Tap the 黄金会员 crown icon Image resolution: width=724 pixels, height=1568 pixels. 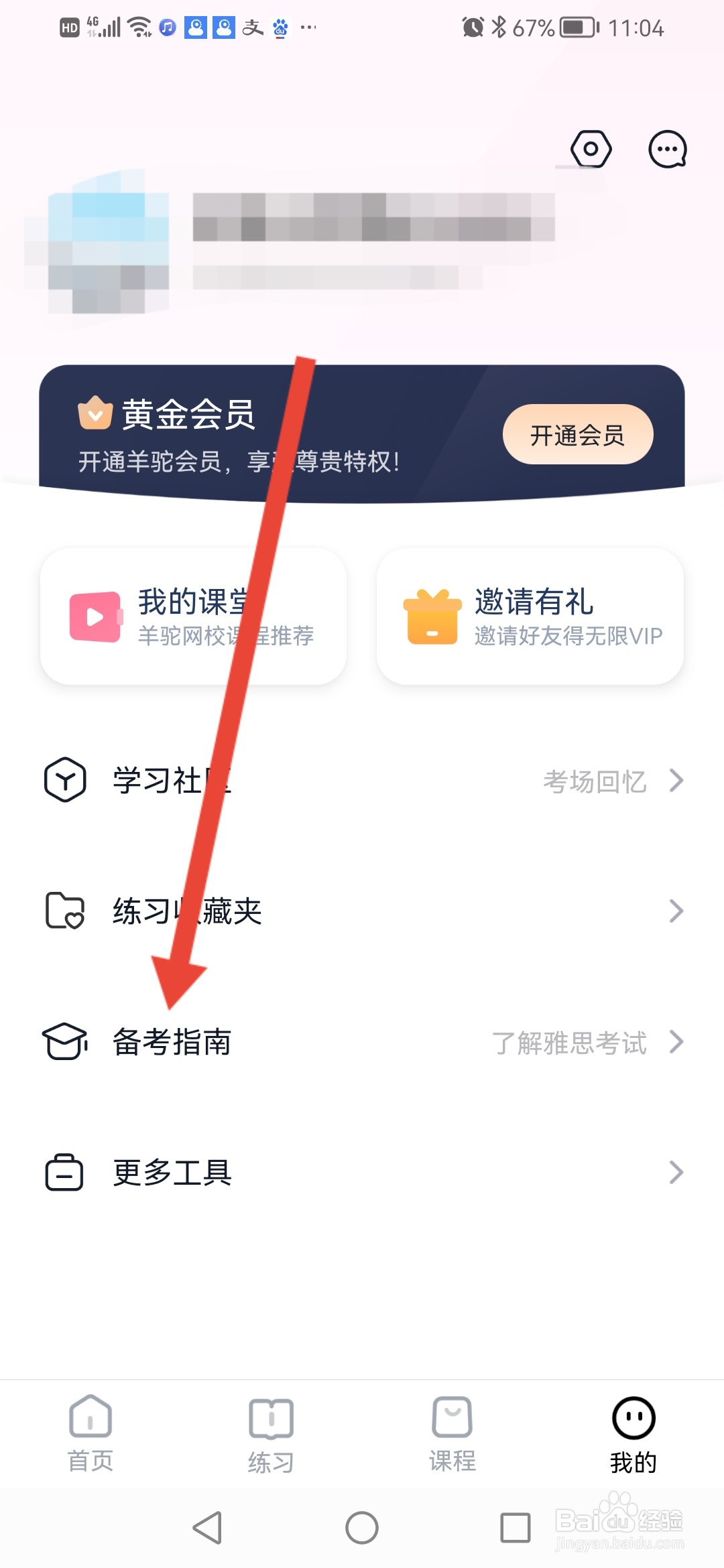pos(95,414)
